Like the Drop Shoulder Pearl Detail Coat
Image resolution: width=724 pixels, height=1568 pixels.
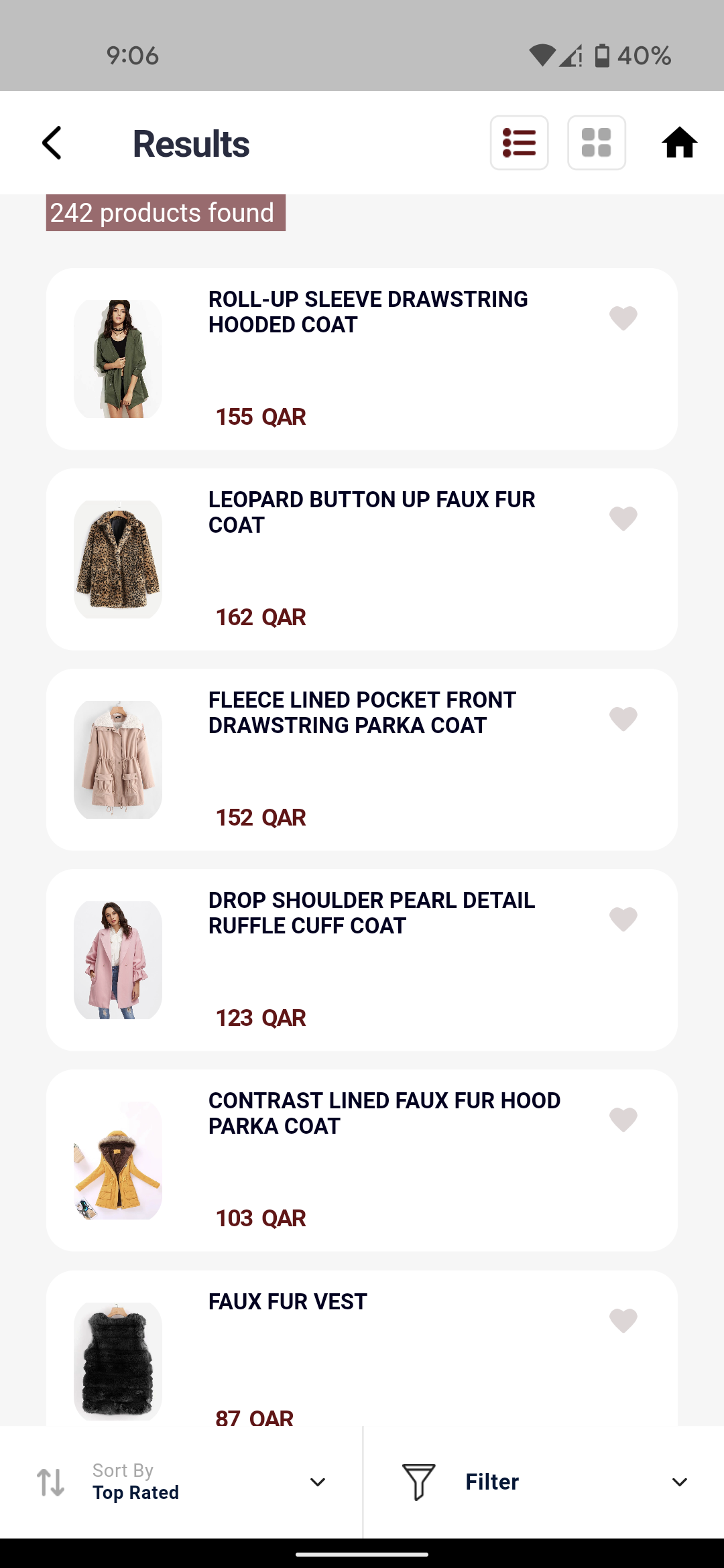pos(623,919)
